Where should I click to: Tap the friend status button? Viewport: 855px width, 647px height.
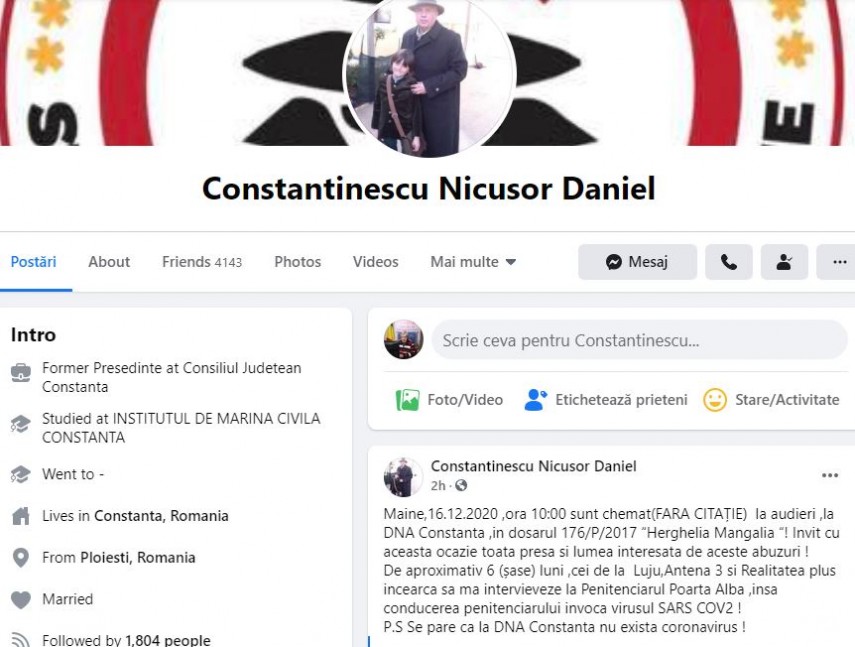click(x=784, y=262)
